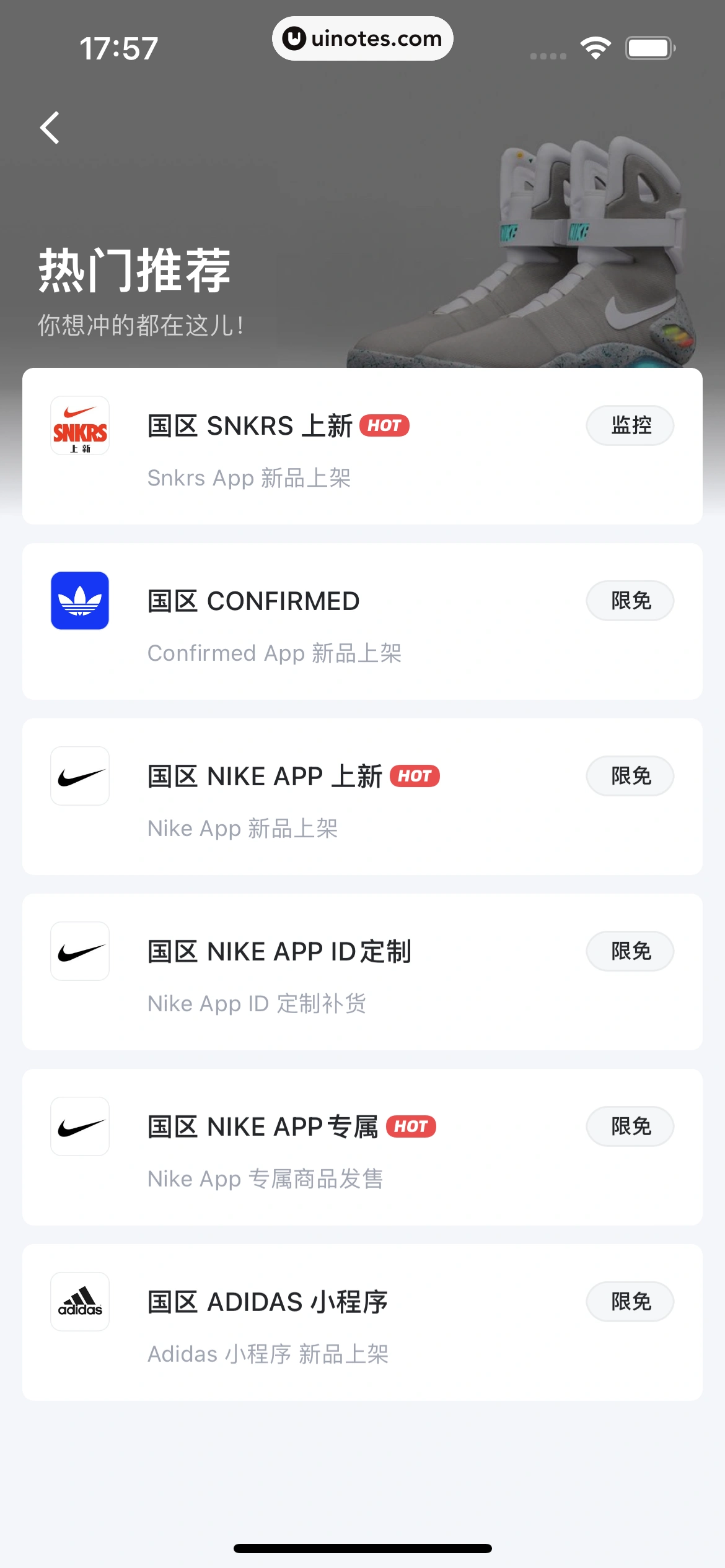
Task: Tap 限免 button for 国区 CONFIRMED
Action: pos(630,601)
